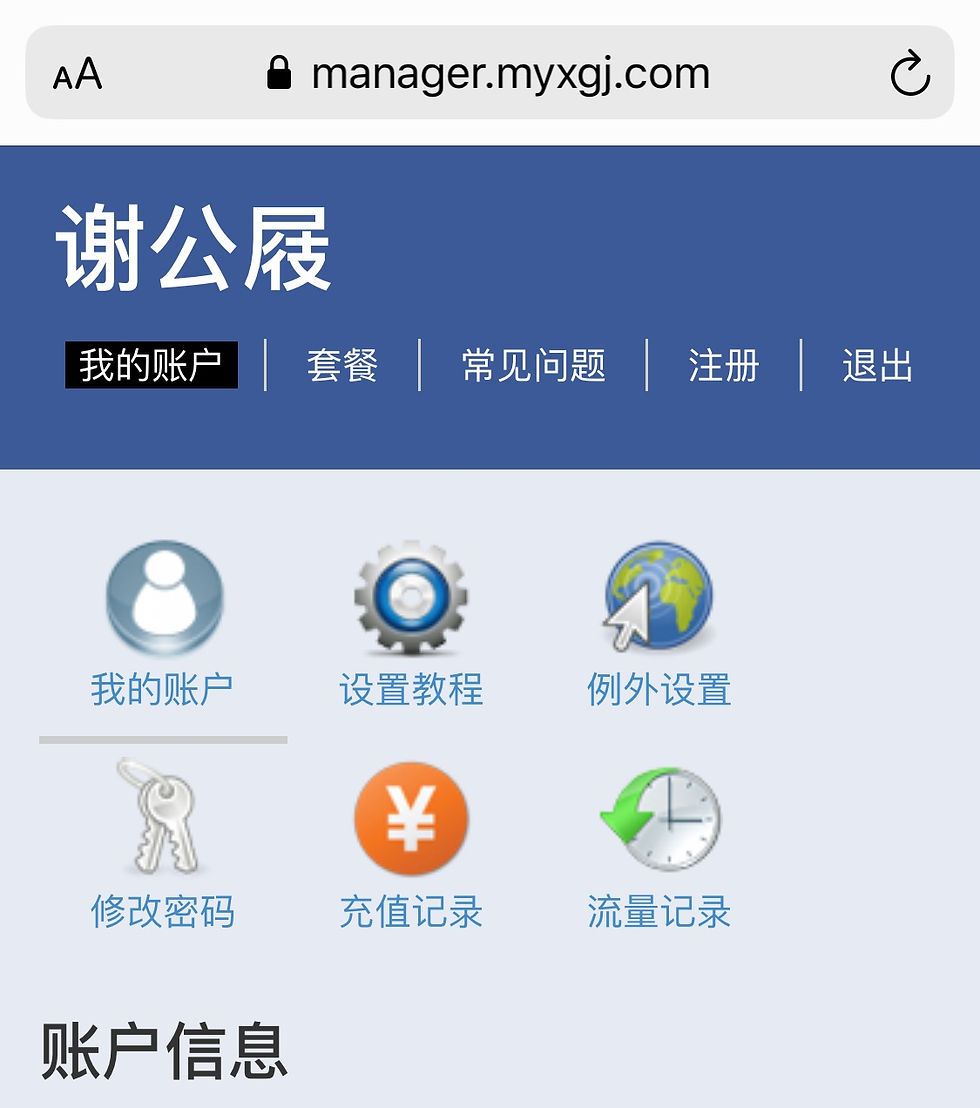Go to the 注册 register page
Image resolution: width=980 pixels, height=1108 pixels.
(x=724, y=365)
